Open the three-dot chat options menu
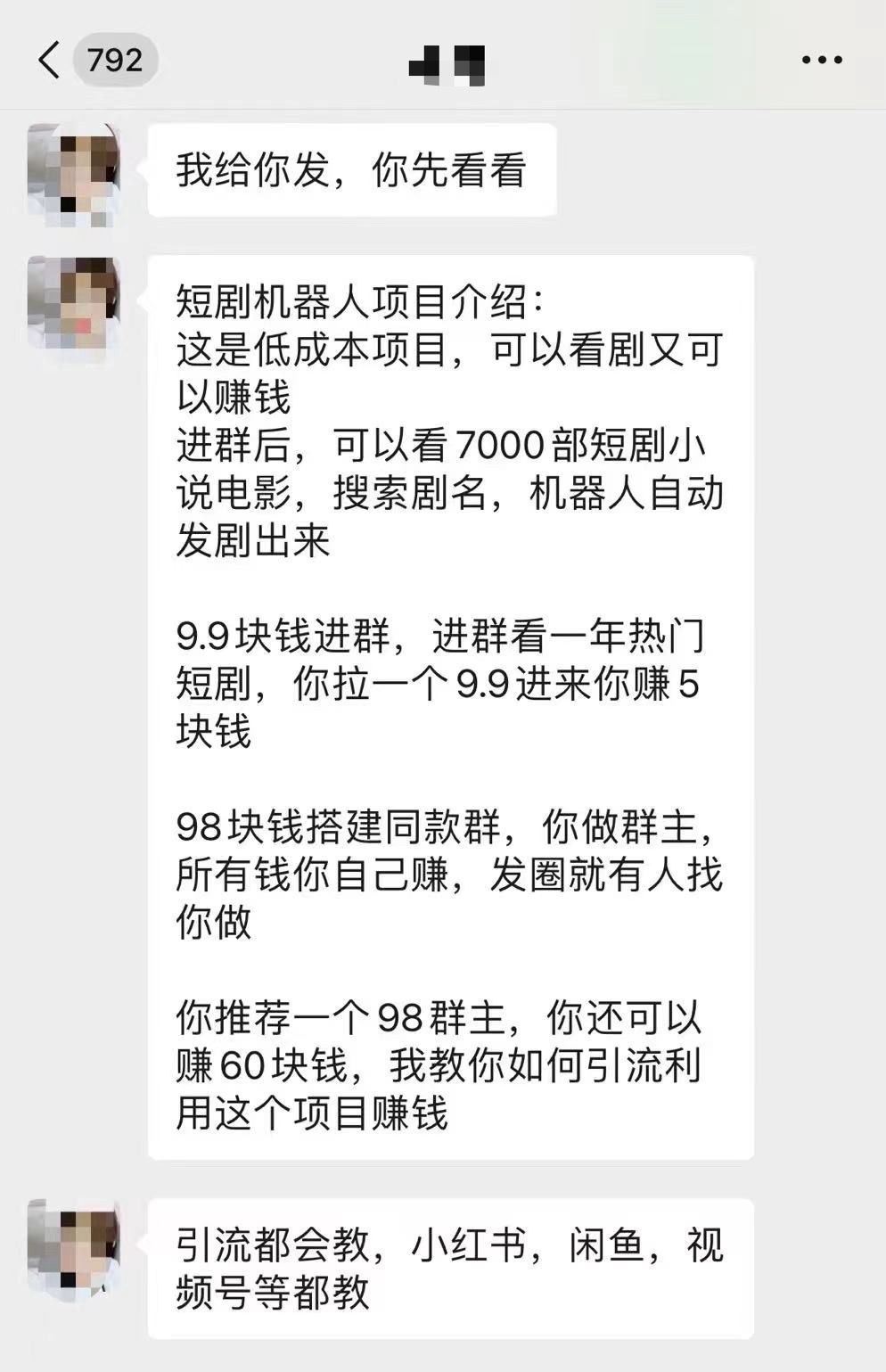This screenshot has width=886, height=1372. pos(821,61)
